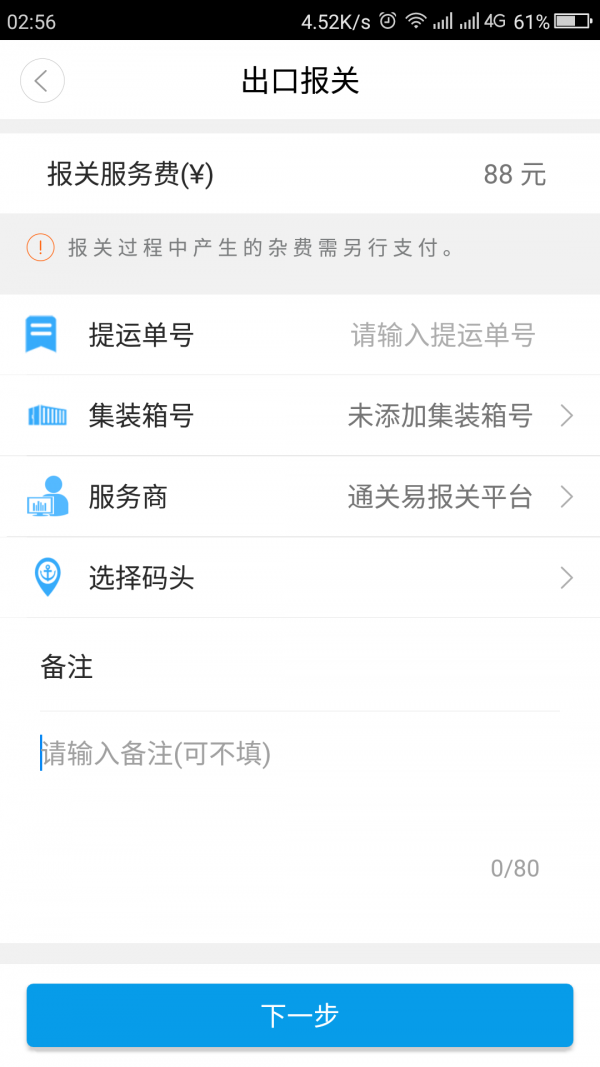Tap the 下一步 button
The image size is (600, 1067).
300,1015
